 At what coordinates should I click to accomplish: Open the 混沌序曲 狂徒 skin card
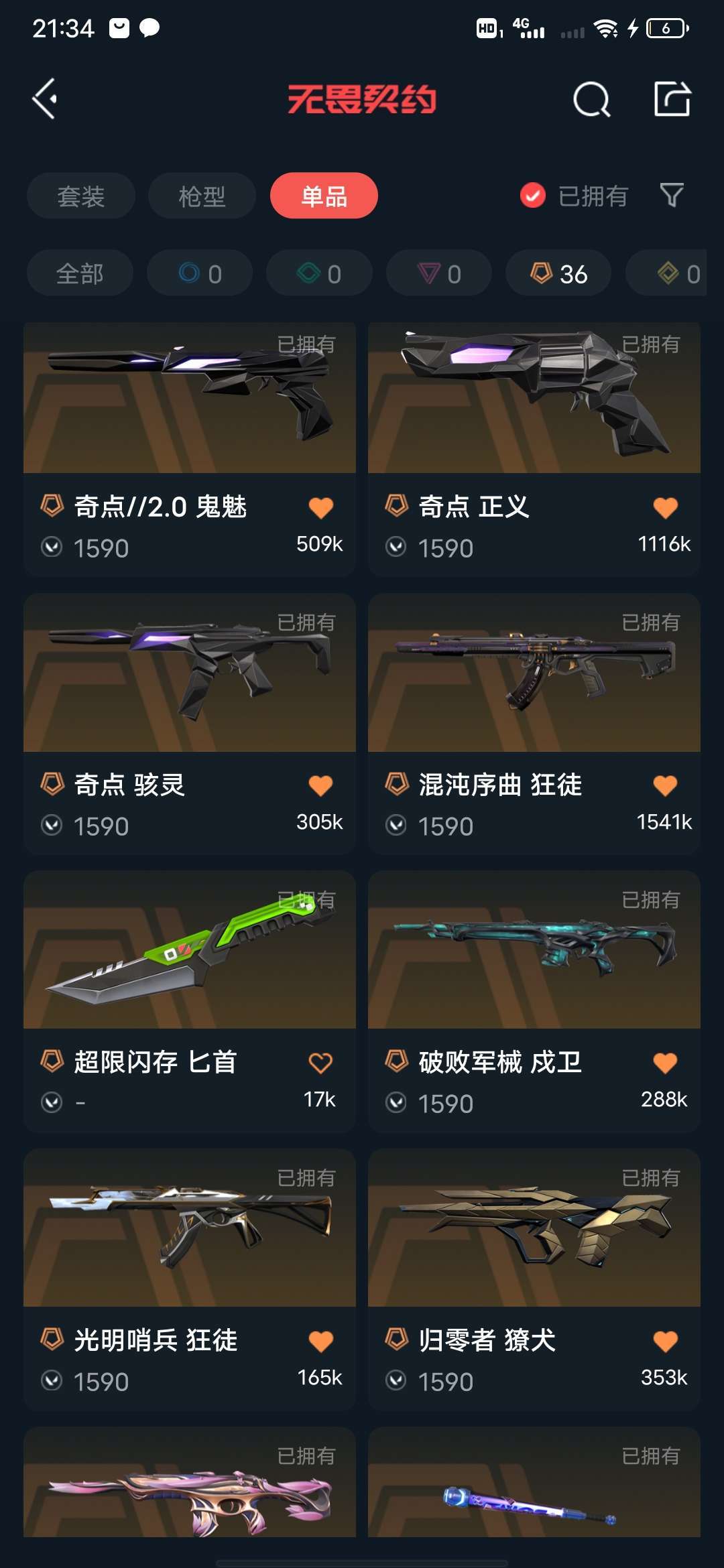click(534, 724)
